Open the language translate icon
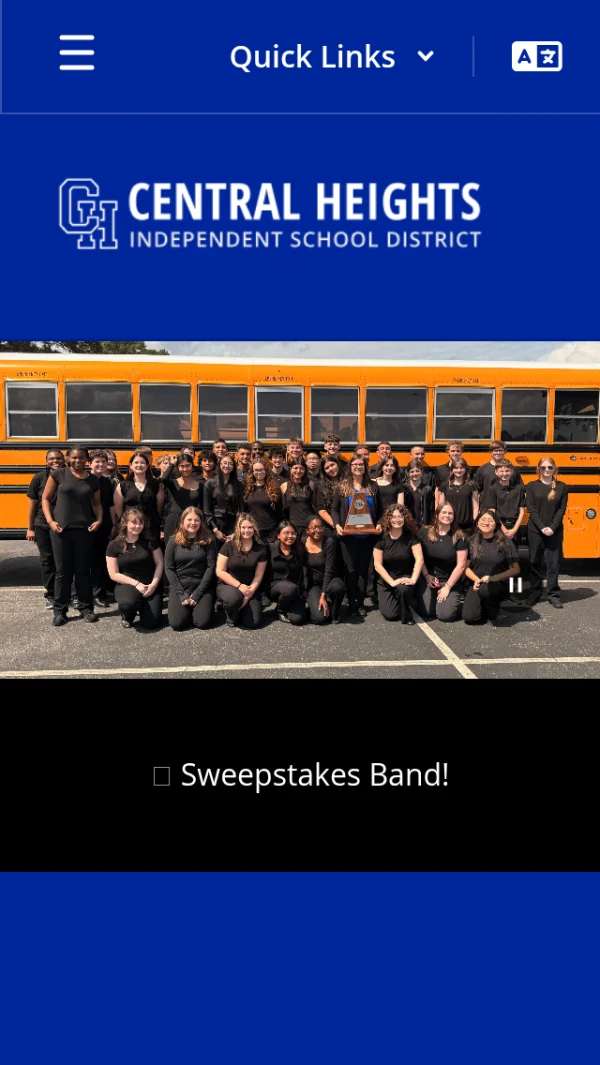This screenshot has width=600, height=1065. point(537,56)
